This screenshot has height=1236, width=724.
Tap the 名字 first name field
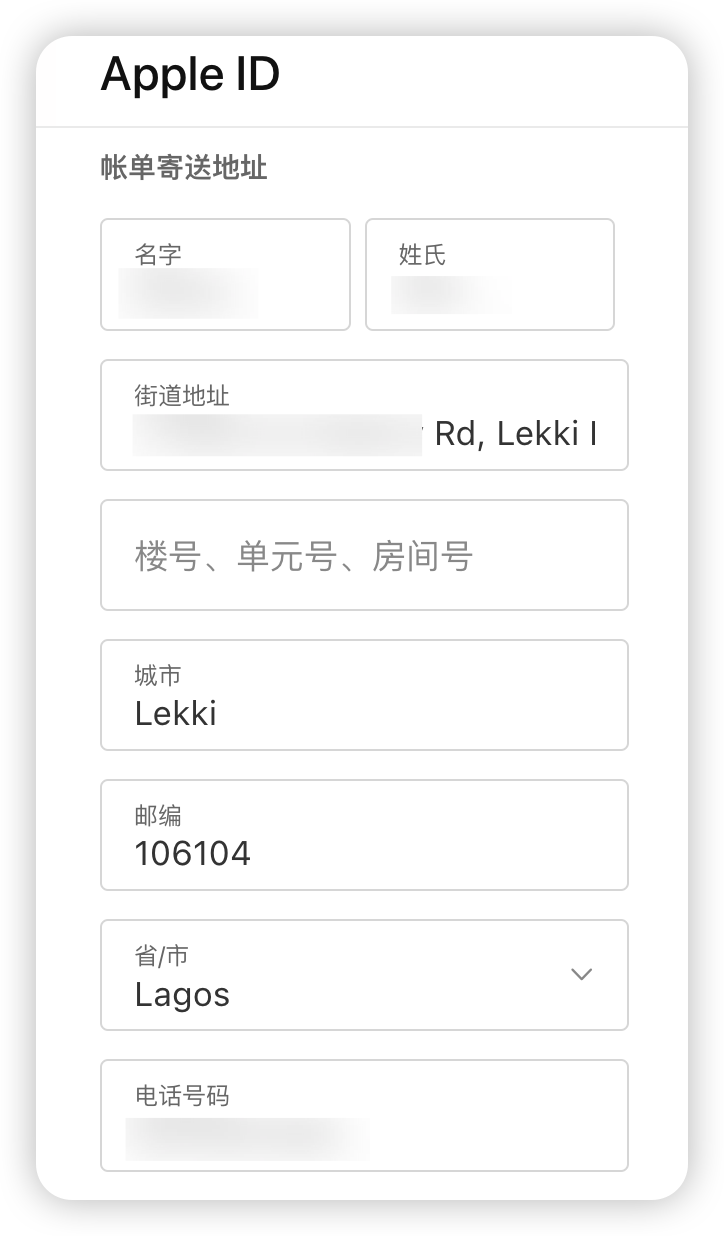225,275
